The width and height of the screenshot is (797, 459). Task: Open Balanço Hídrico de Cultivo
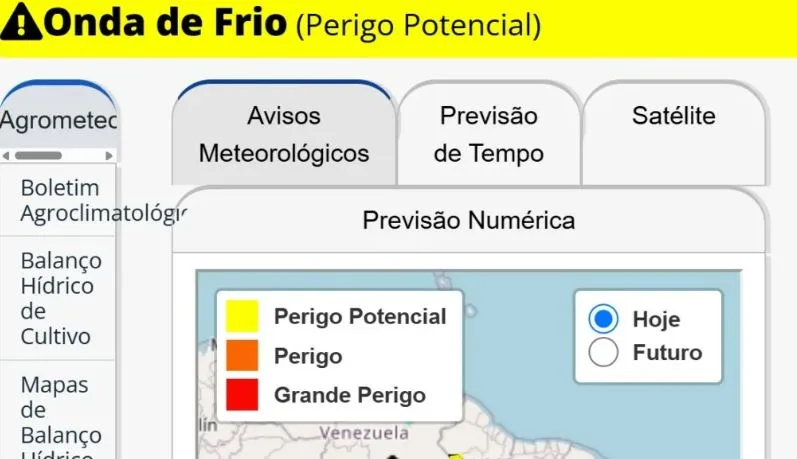[x=60, y=298]
